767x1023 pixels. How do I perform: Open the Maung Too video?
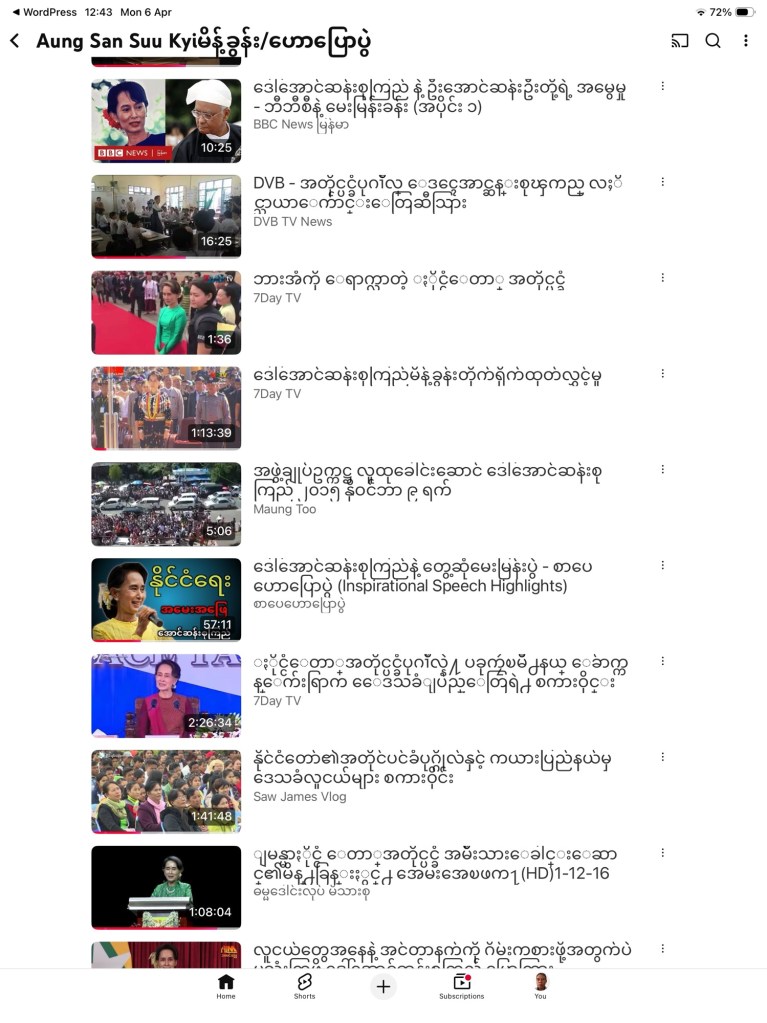(x=166, y=504)
